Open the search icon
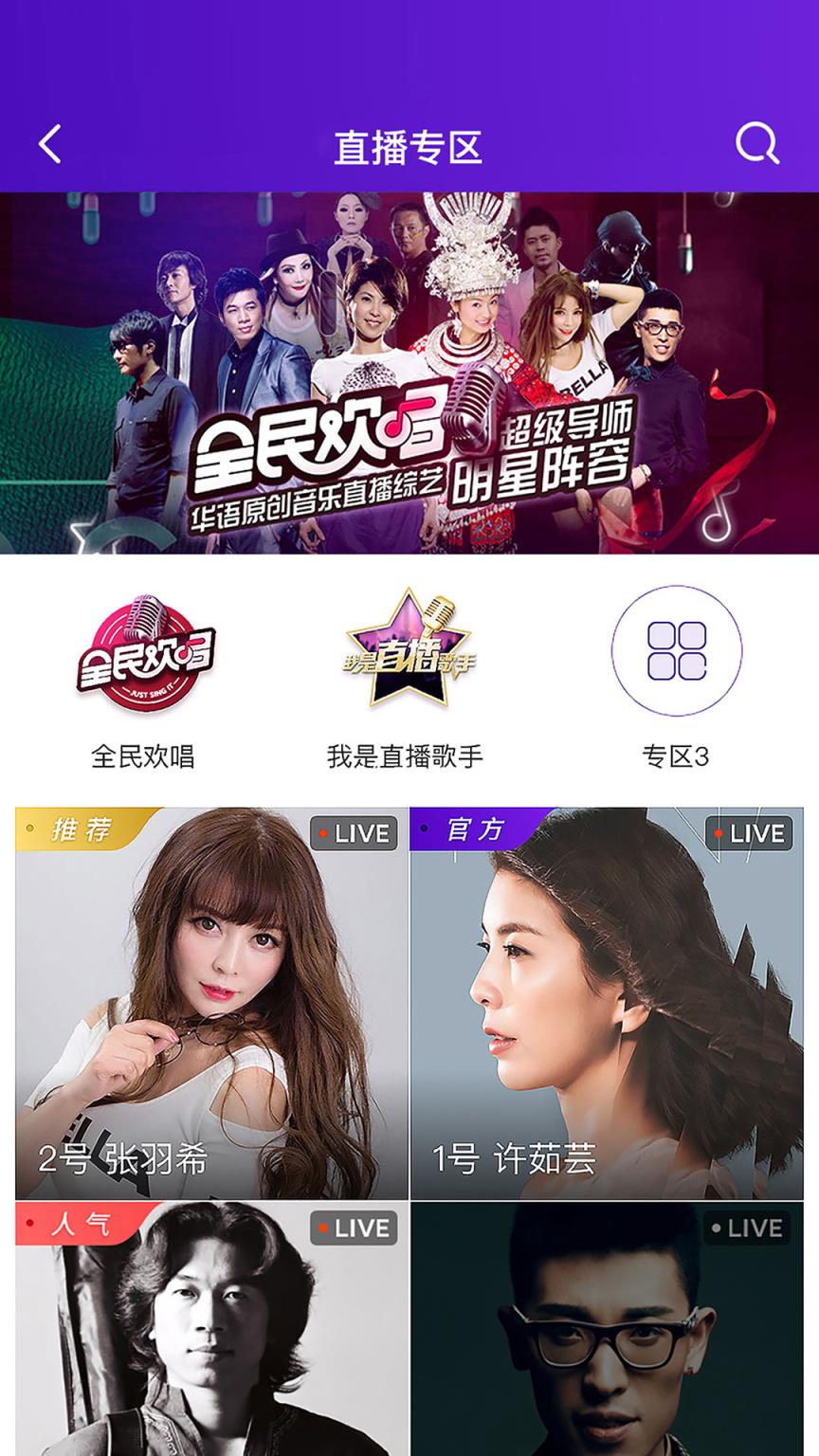This screenshot has width=819, height=1456. tap(756, 145)
